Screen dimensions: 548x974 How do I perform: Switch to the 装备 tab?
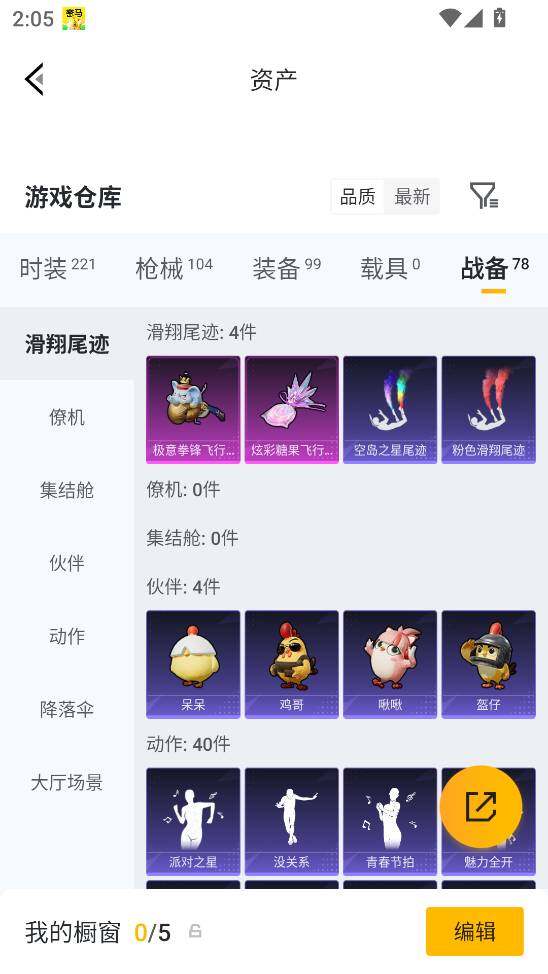(286, 268)
